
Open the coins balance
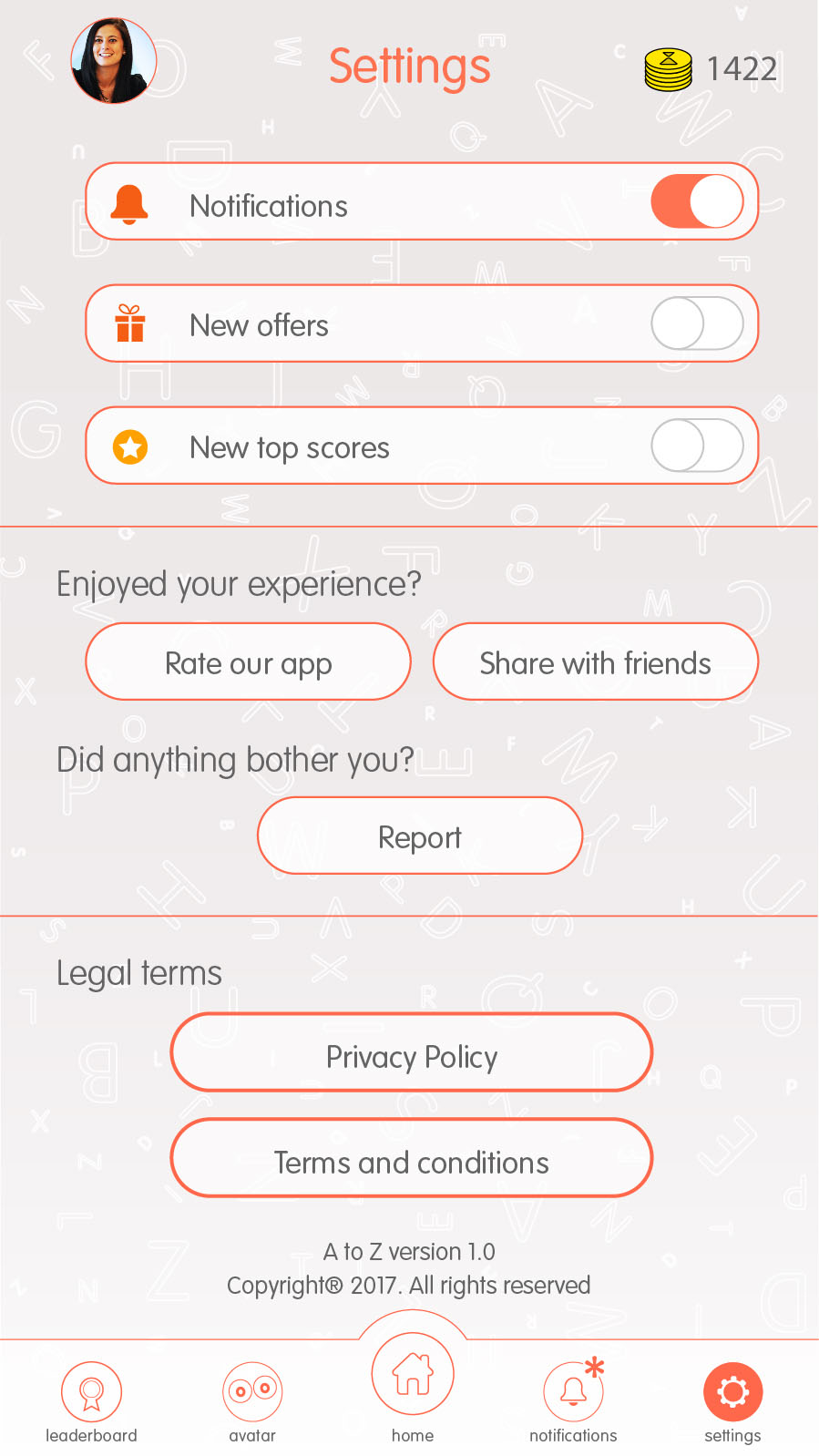[711, 69]
